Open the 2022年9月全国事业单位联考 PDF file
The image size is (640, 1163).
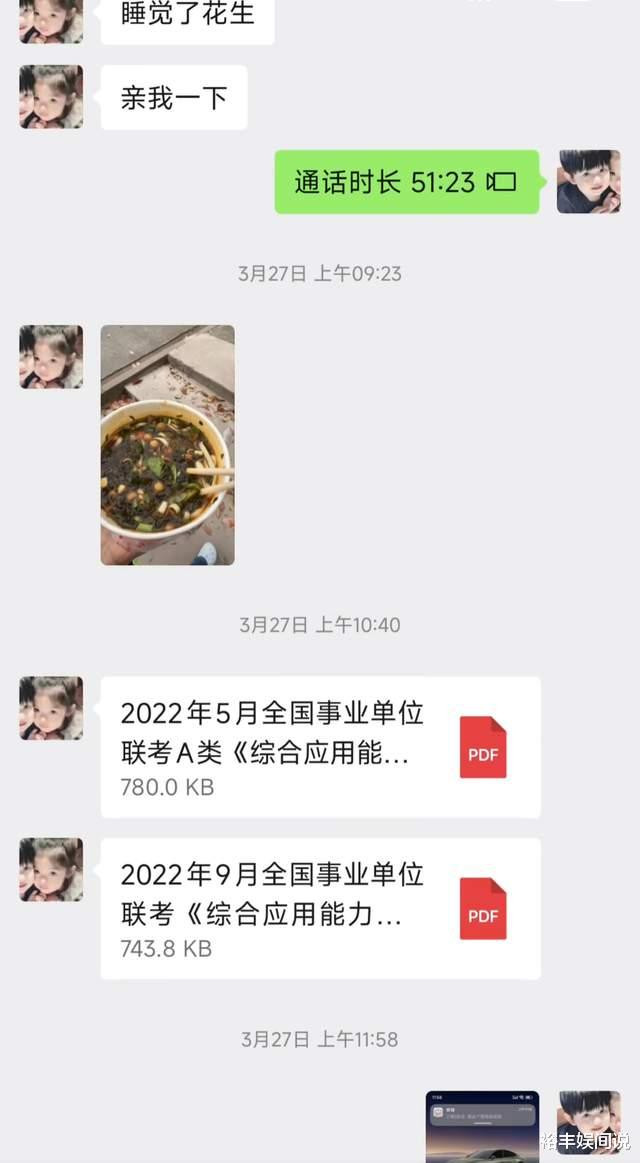(320, 908)
